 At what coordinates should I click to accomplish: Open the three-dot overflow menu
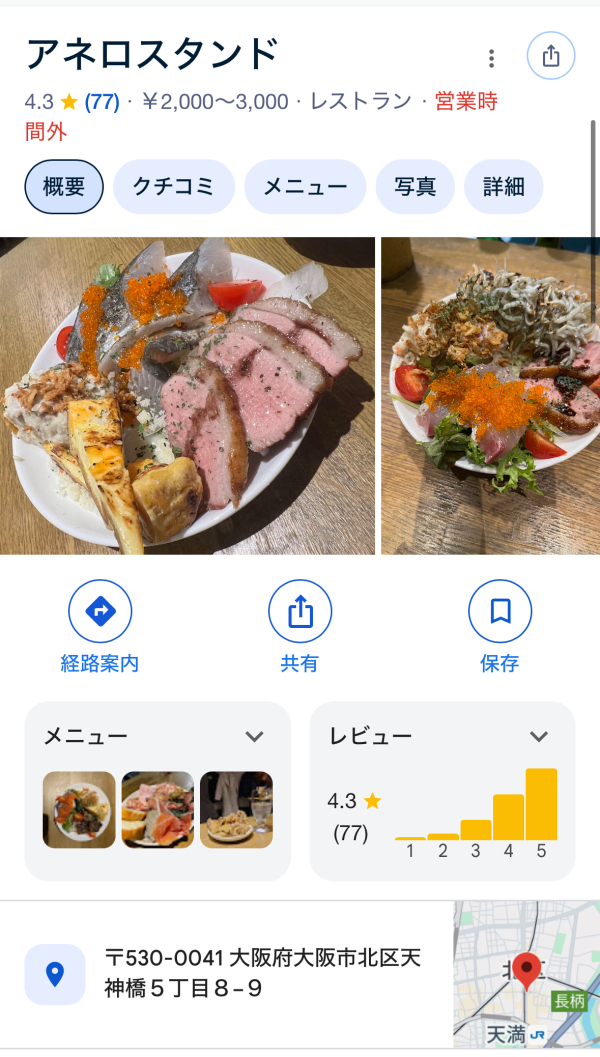tap(491, 58)
